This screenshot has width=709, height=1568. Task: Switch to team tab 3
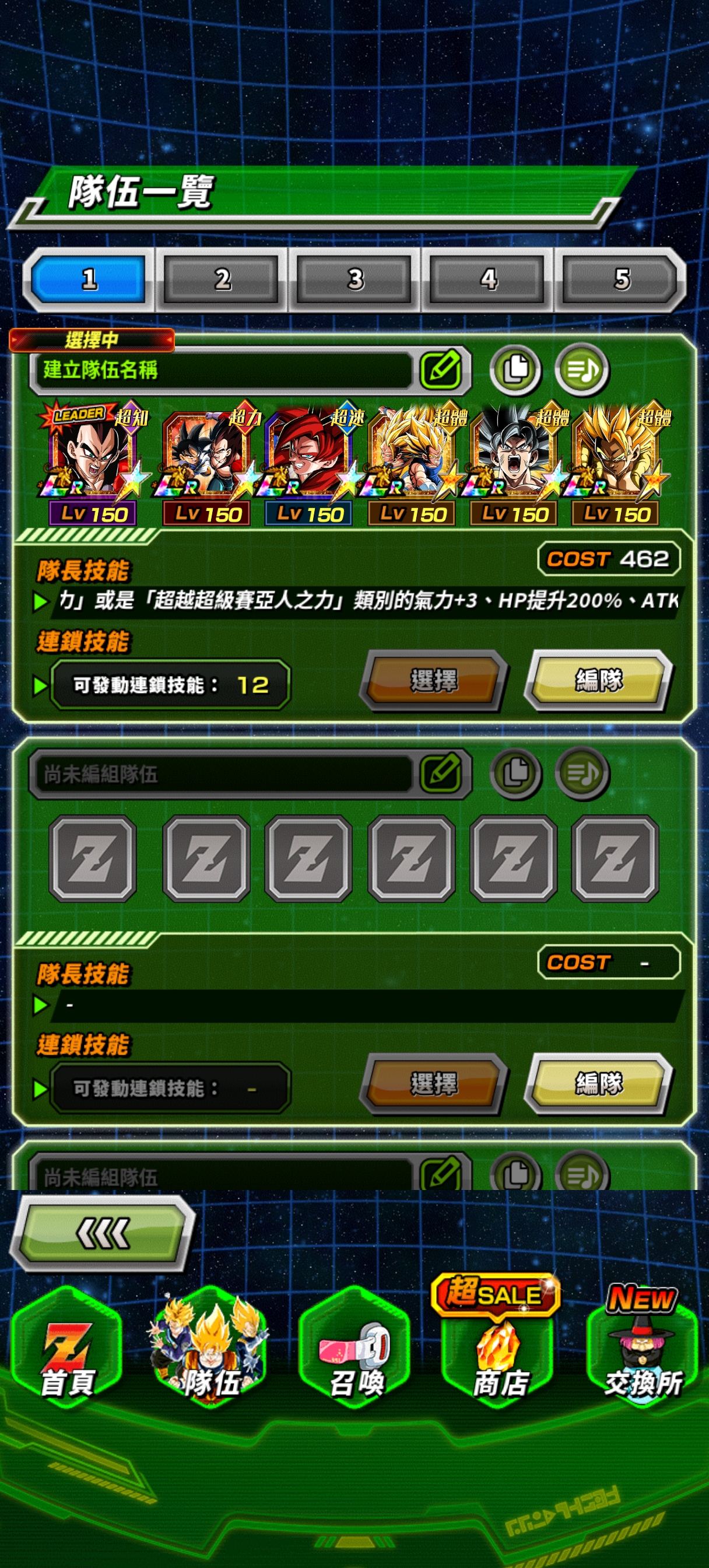point(355,279)
